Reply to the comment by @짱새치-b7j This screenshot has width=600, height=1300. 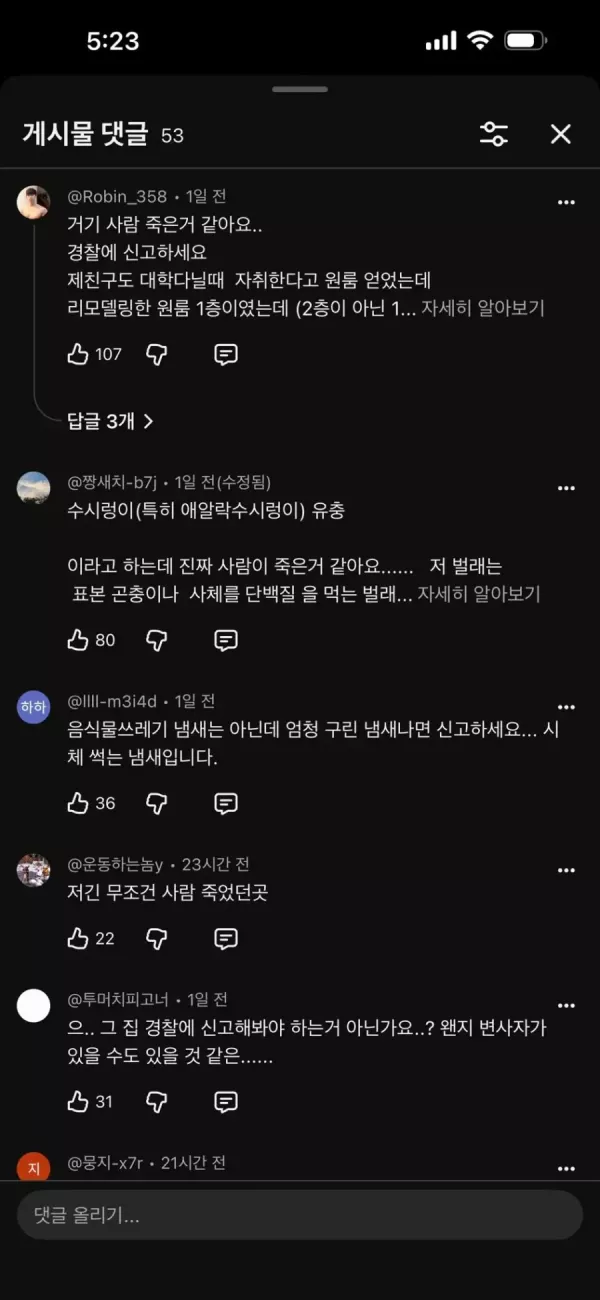226,640
